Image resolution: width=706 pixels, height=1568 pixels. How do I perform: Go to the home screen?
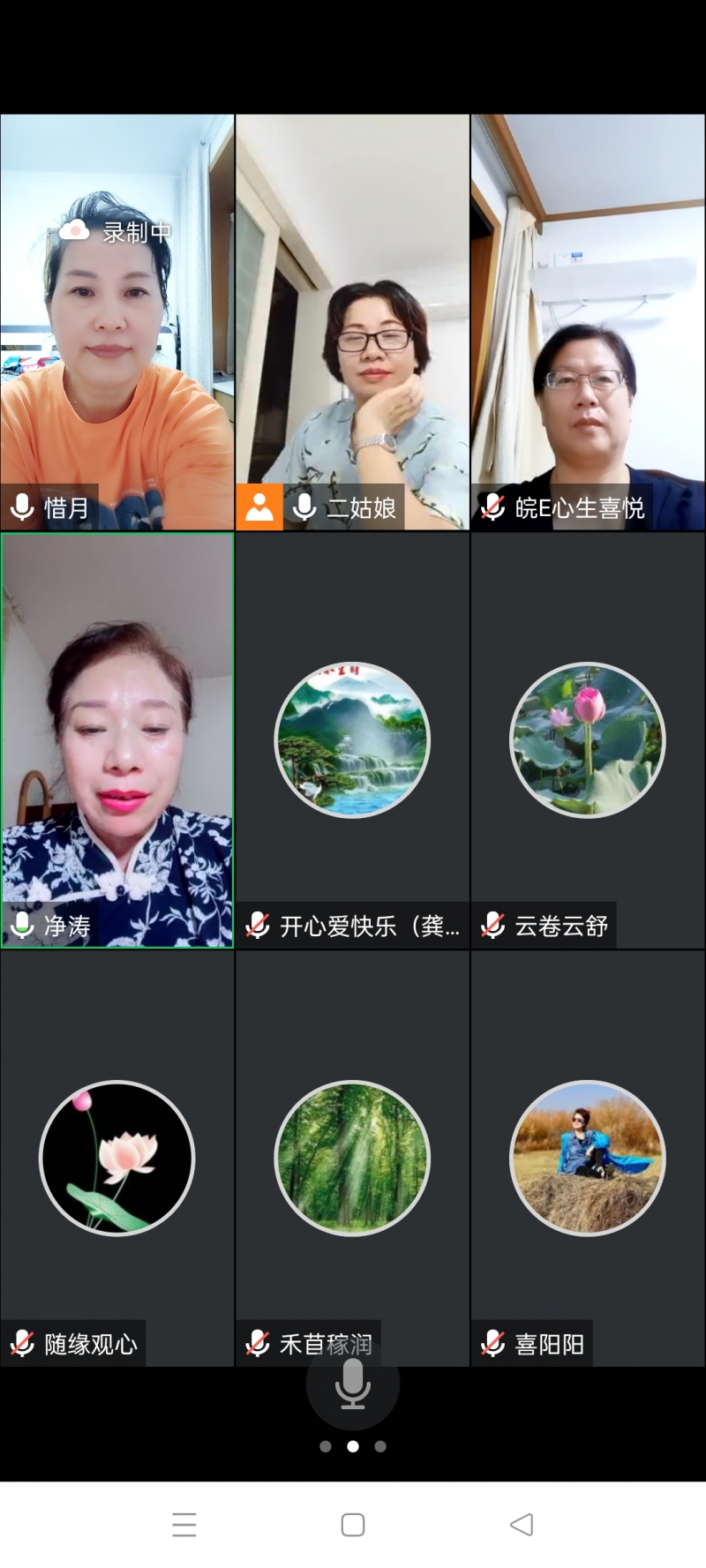click(x=353, y=1524)
